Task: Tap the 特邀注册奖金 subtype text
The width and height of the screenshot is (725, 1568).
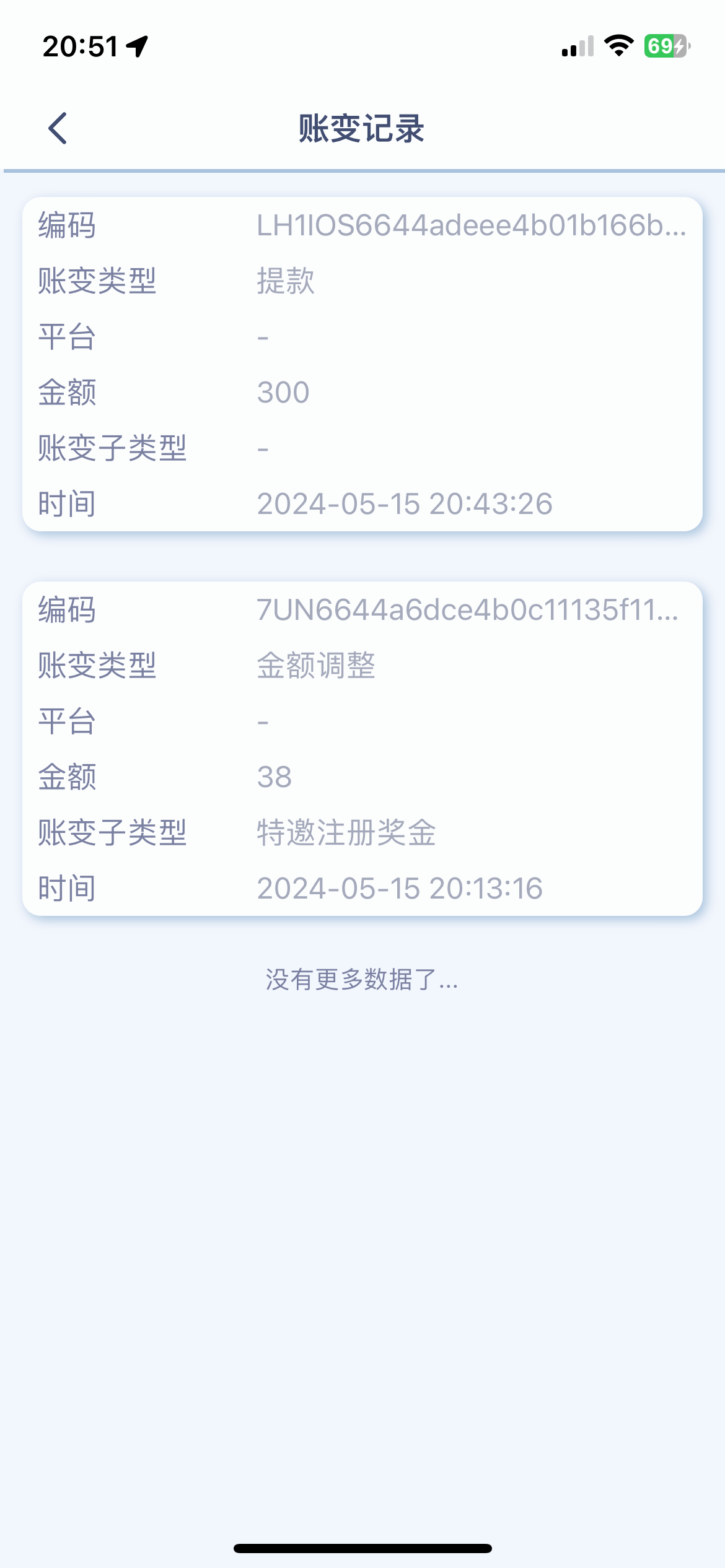Action: coord(345,834)
